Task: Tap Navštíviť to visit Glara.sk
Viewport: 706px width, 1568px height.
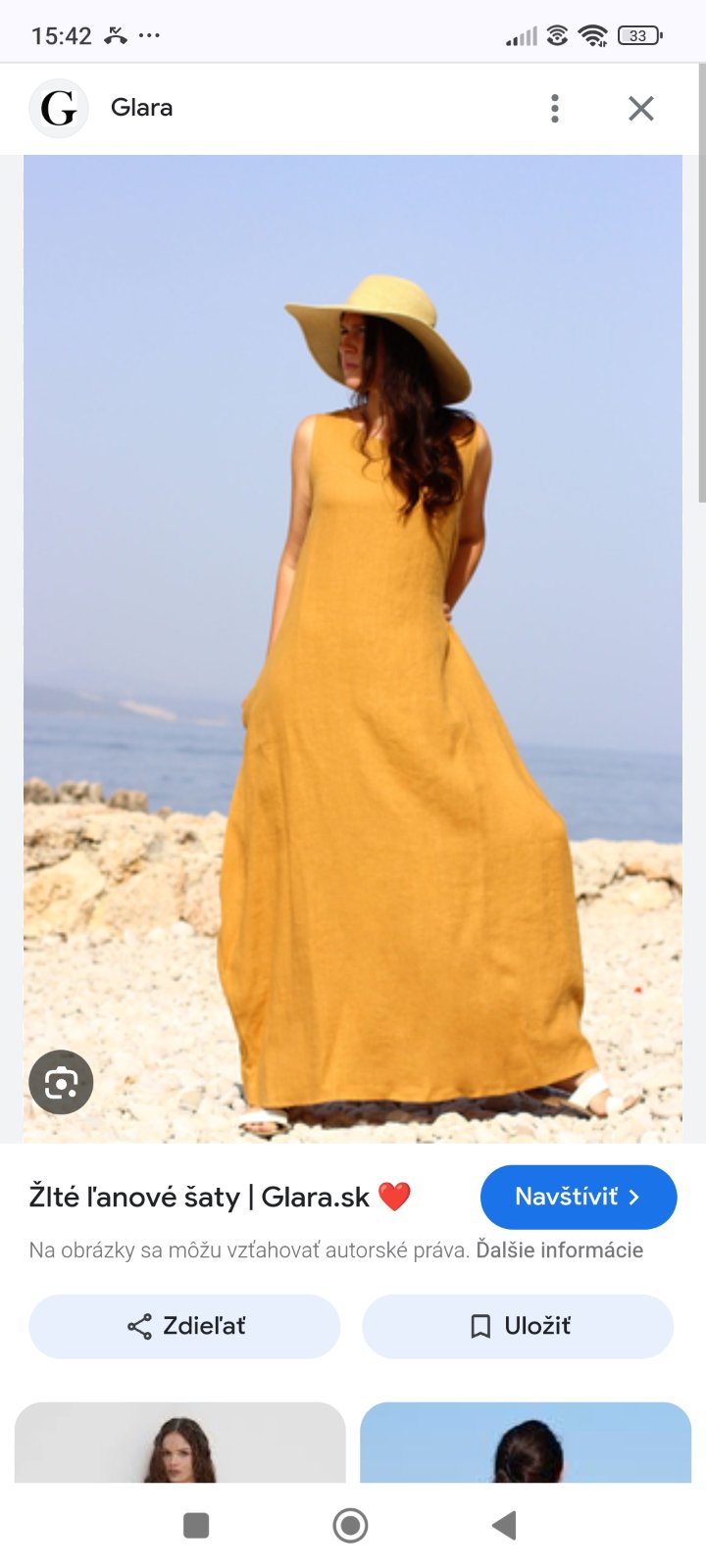Action: tap(578, 1197)
